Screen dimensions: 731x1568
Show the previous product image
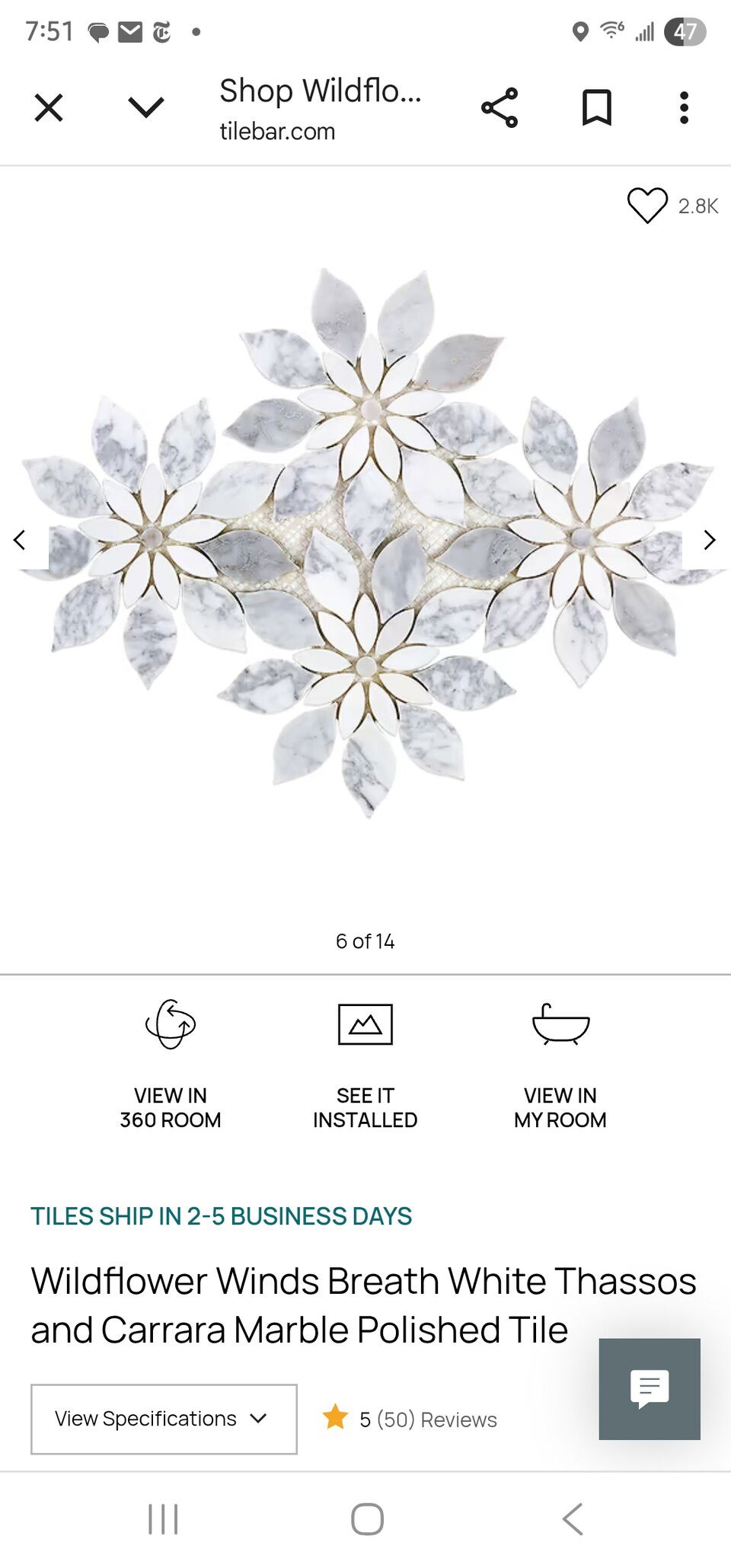21,540
